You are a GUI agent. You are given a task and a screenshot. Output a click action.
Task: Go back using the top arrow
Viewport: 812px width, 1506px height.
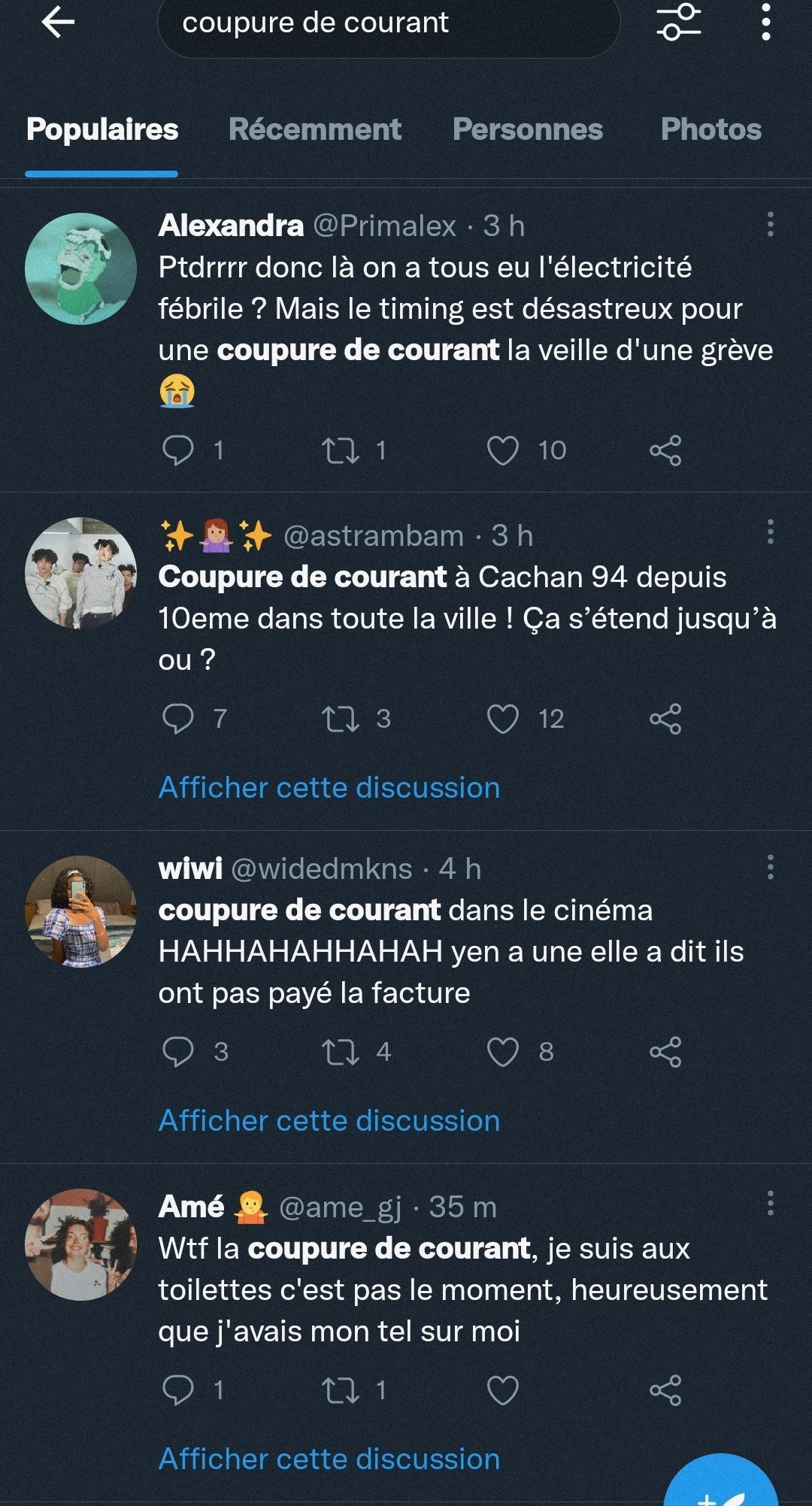click(x=58, y=23)
